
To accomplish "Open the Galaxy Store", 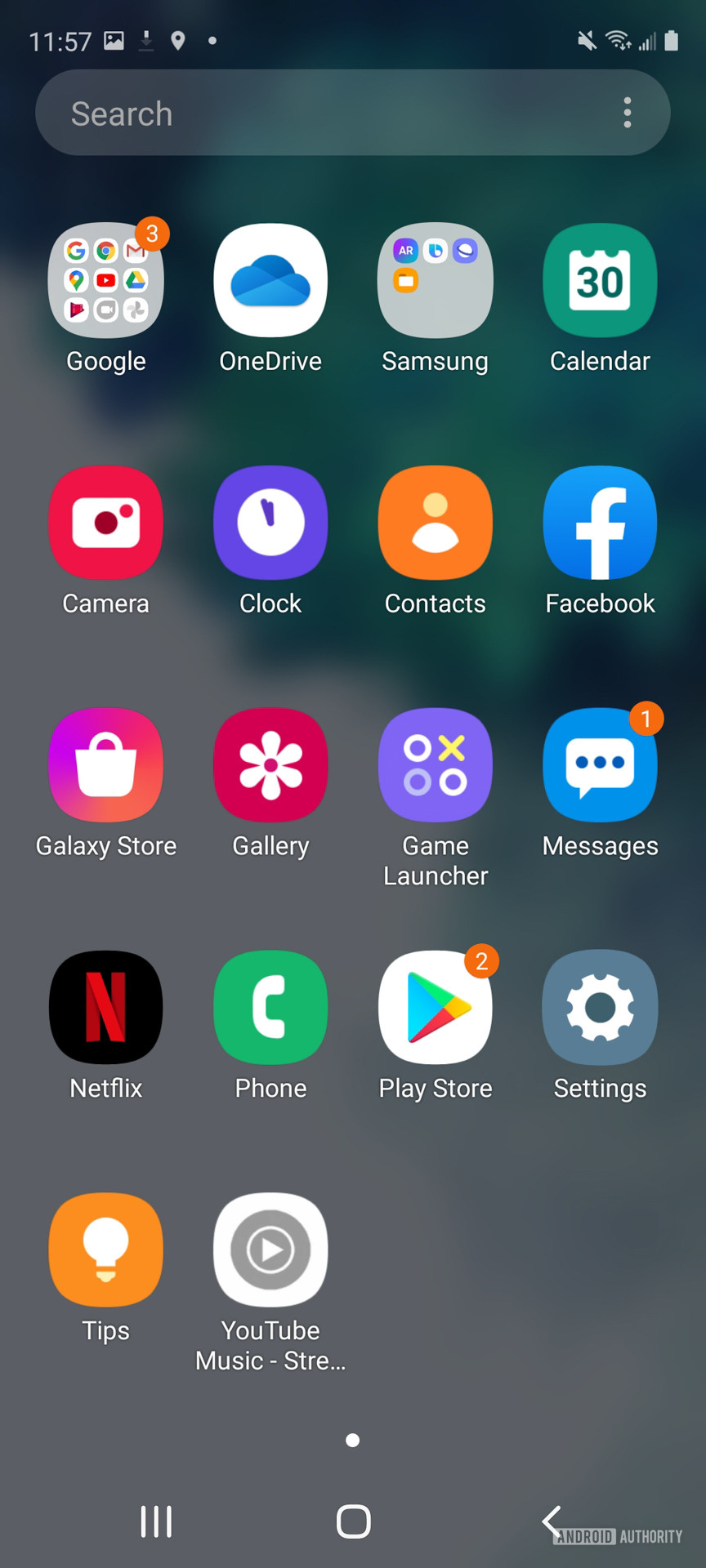I will [x=106, y=765].
